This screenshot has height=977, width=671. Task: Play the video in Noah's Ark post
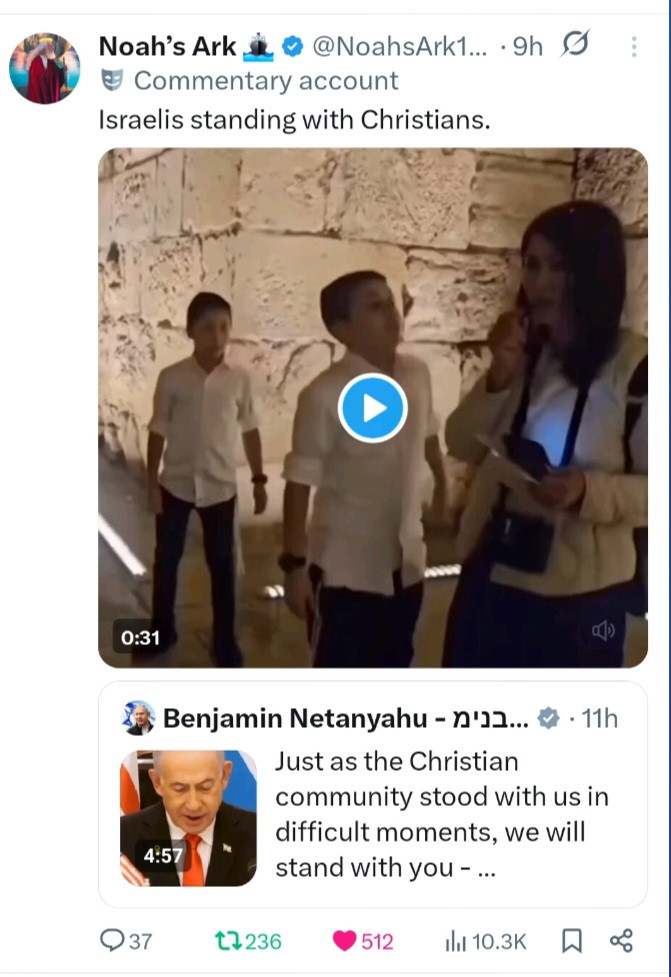[372, 408]
